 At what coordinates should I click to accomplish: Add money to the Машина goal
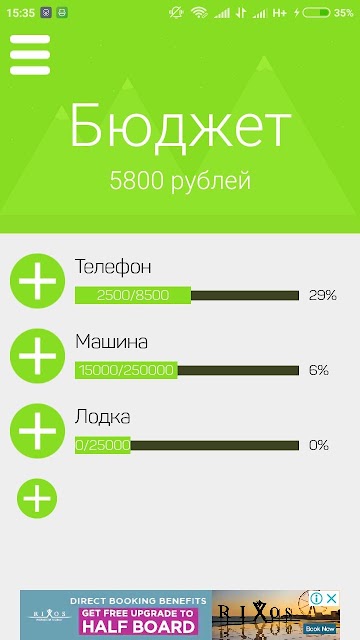37,356
